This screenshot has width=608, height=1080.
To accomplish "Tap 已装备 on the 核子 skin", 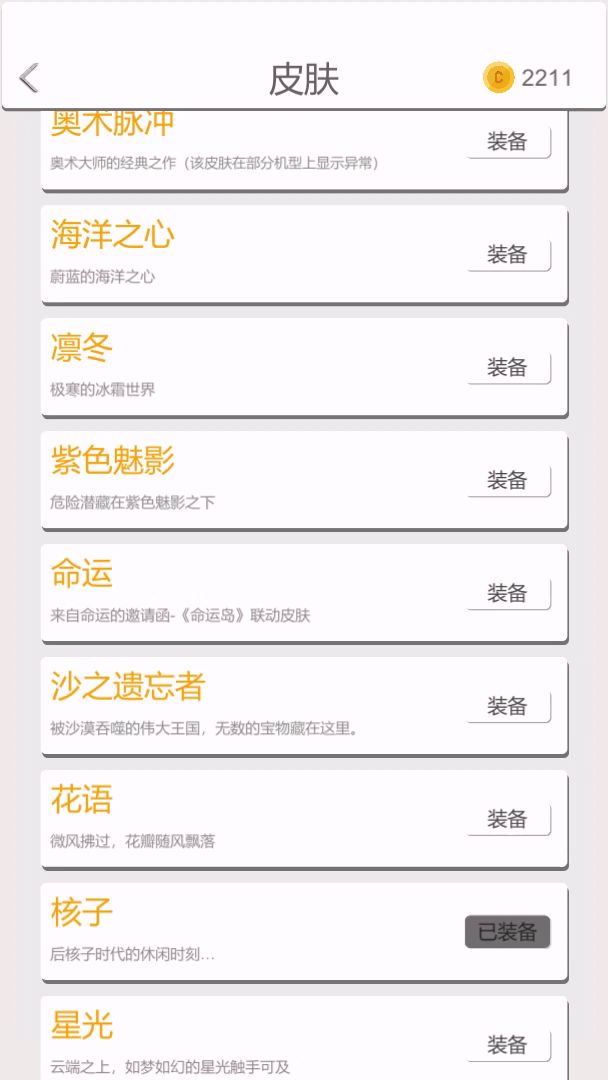I will coord(508,933).
